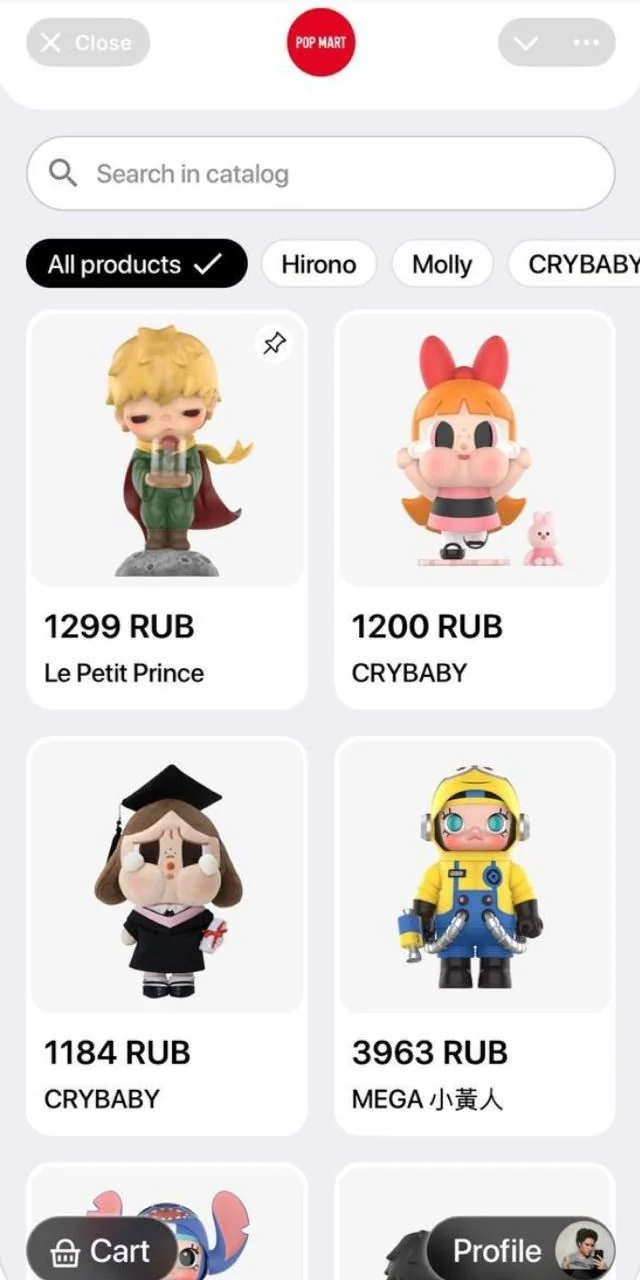Close the Pop Mart mini app
Image resolution: width=640 pixels, height=1280 pixels.
pyautogui.click(x=88, y=43)
